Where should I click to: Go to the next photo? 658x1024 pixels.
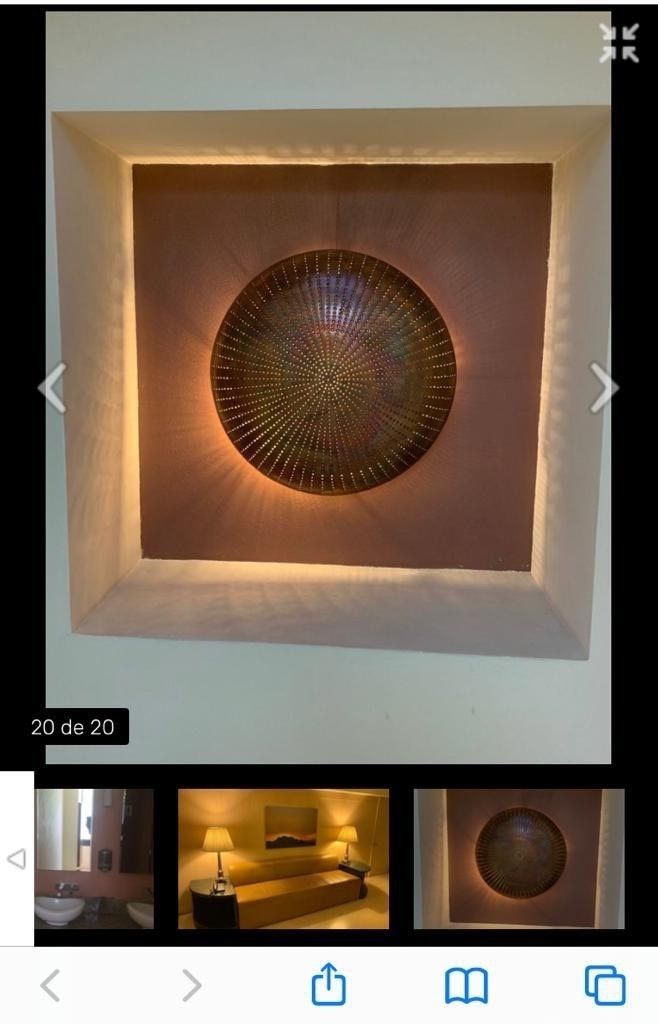603,387
